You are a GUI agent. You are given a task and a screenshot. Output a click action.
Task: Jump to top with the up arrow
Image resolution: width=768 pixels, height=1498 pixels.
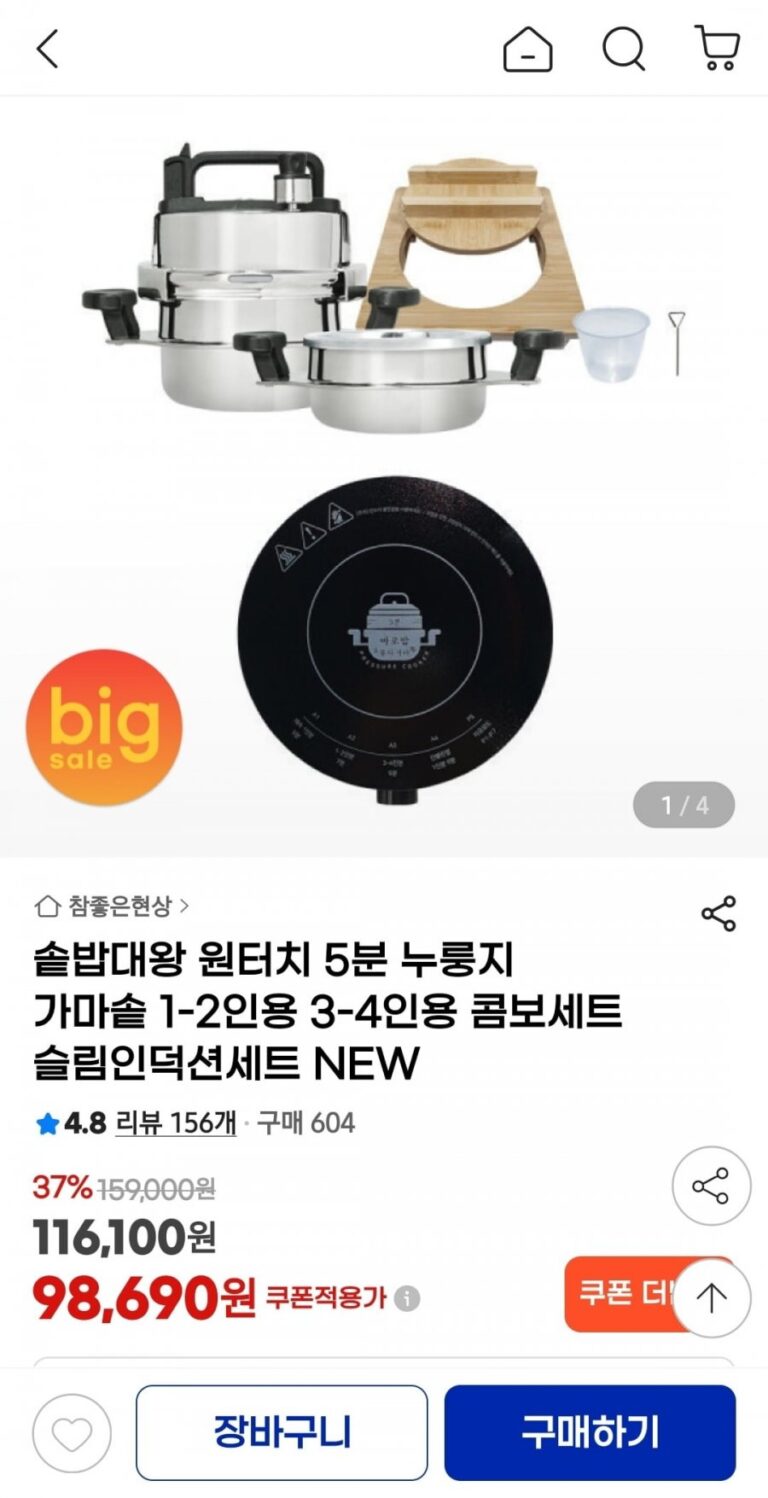pyautogui.click(x=711, y=1298)
